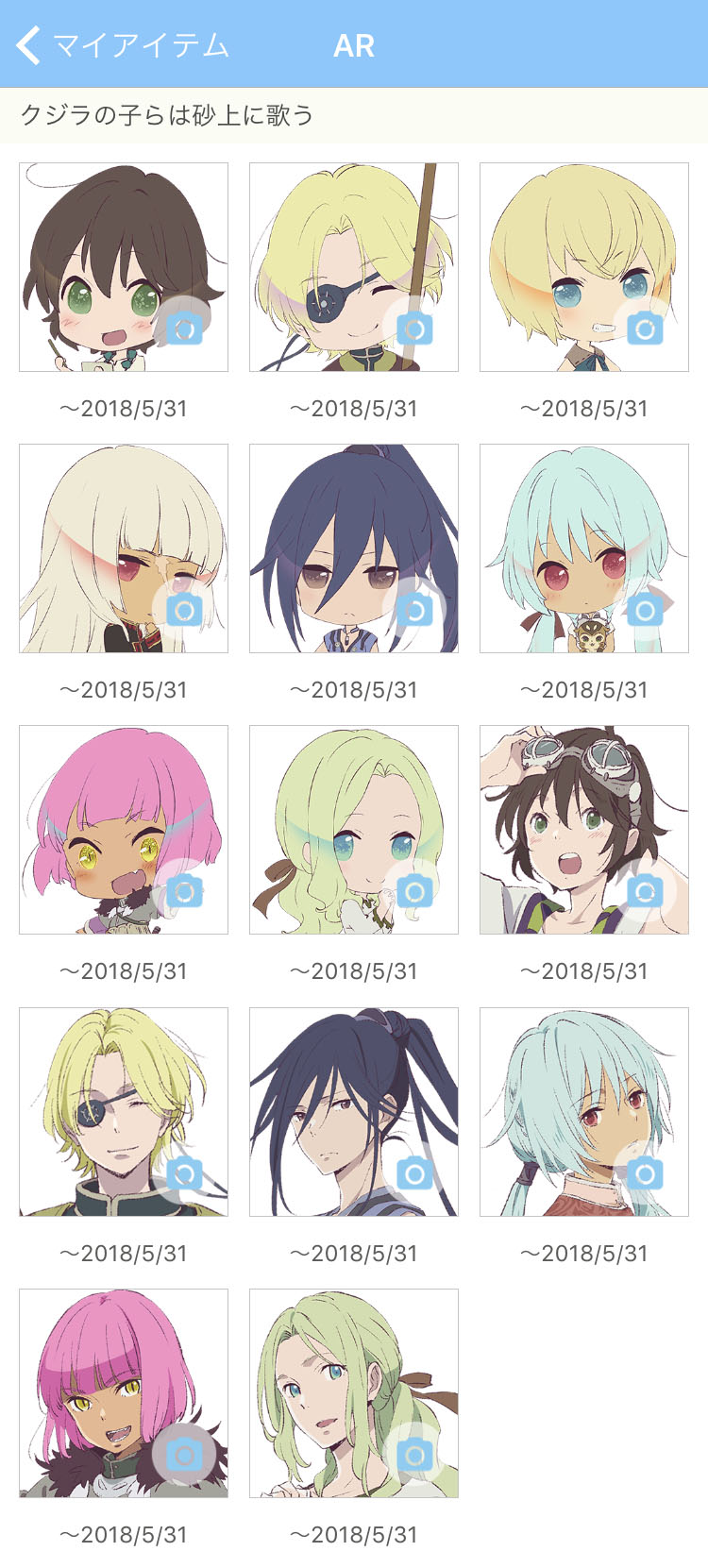Image resolution: width=708 pixels, height=1568 pixels.
Task: Open the chibi pink-haired yellow-eyed character
Action: tap(123, 829)
